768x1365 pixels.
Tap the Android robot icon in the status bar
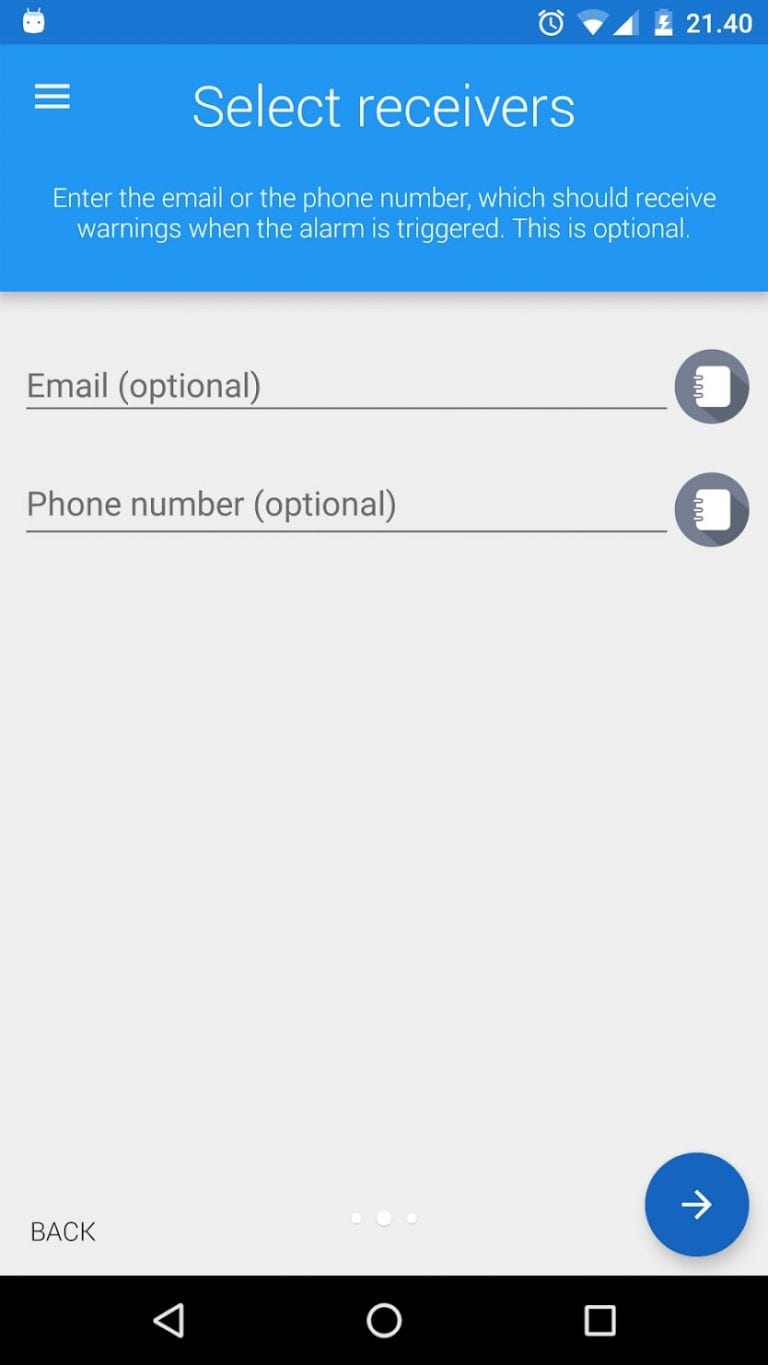click(x=33, y=20)
